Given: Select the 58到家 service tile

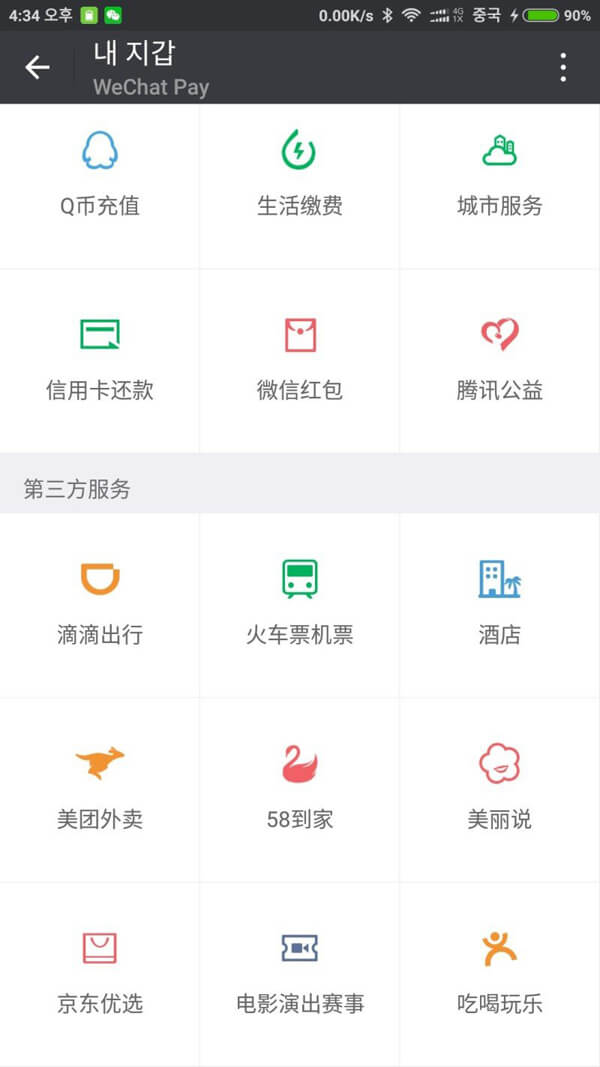Looking at the screenshot, I should coord(299,790).
